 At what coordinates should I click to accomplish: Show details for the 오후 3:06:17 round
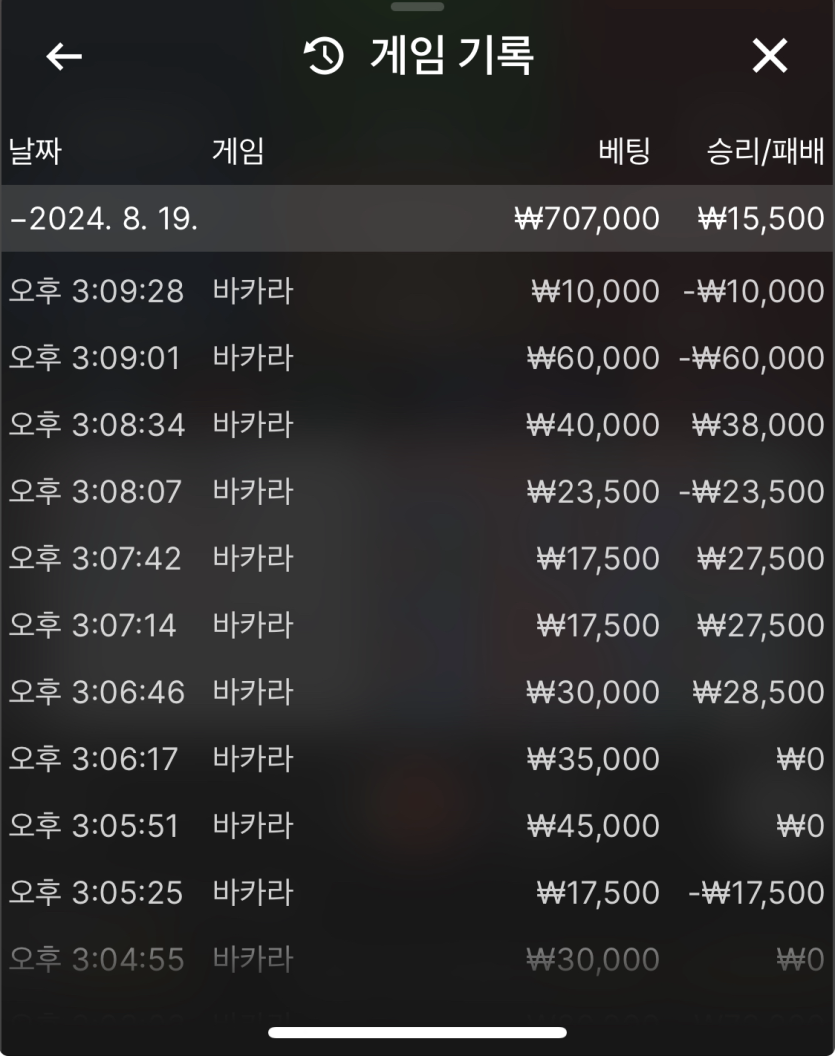(x=416, y=759)
